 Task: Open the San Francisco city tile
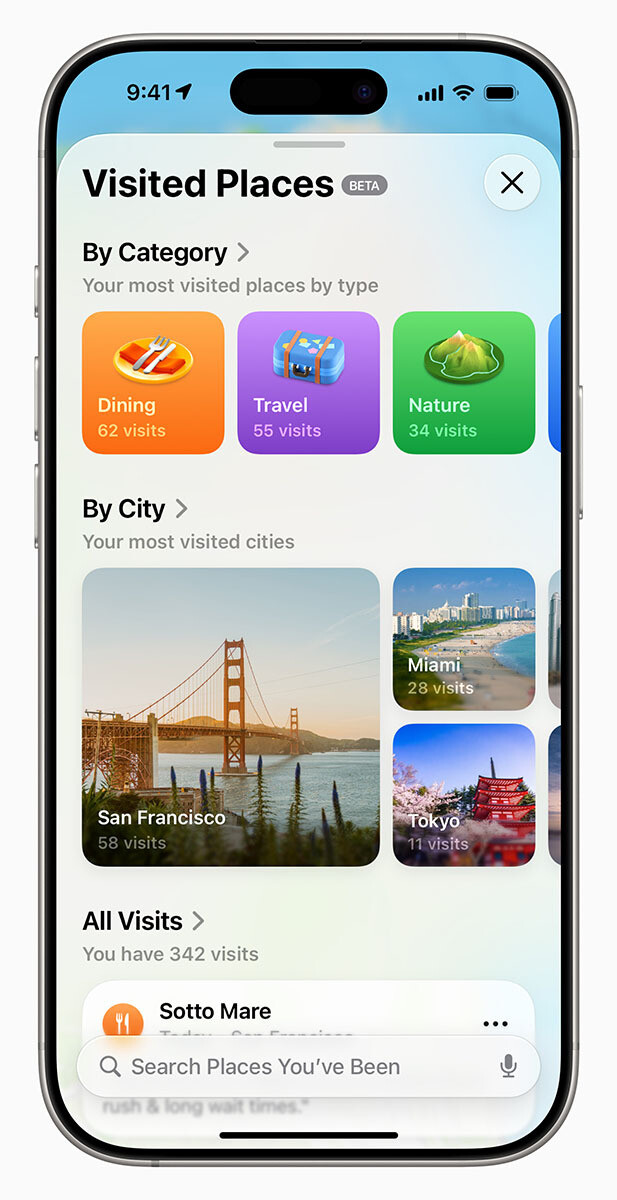[x=231, y=716]
